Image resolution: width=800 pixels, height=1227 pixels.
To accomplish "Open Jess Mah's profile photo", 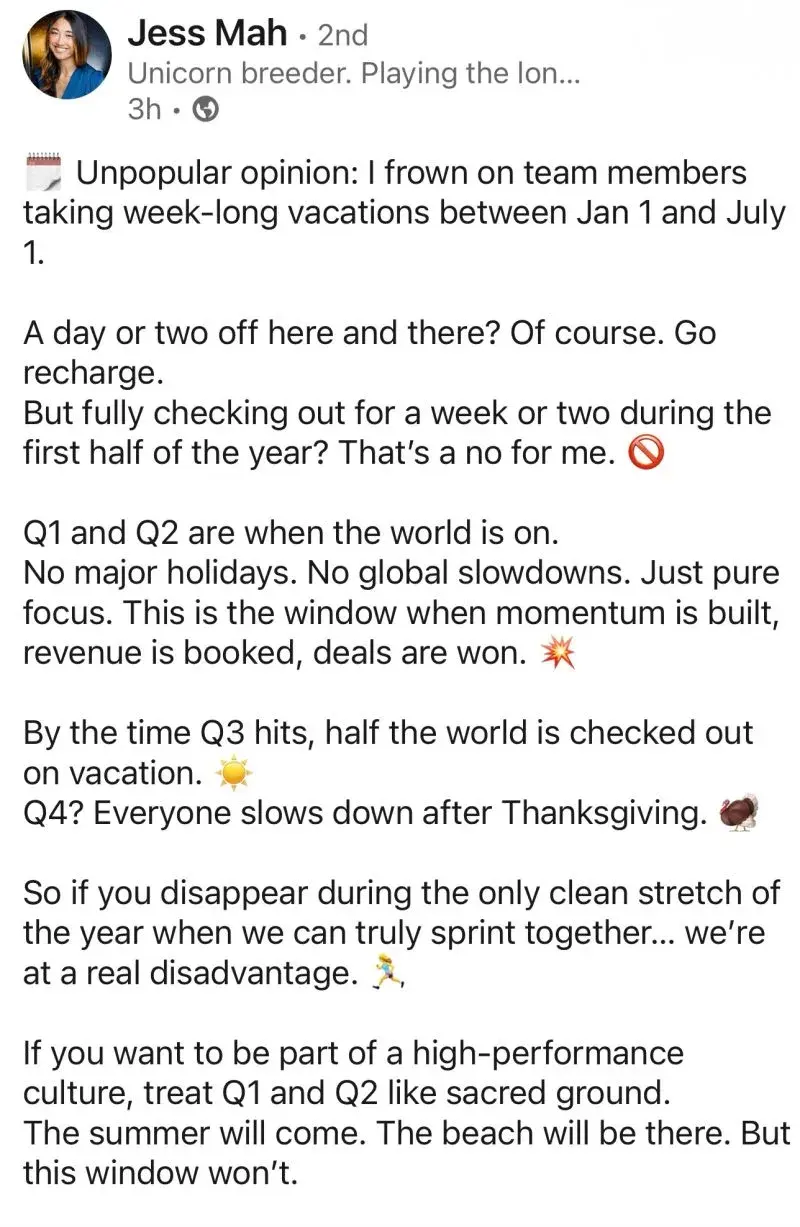I will (x=66, y=55).
